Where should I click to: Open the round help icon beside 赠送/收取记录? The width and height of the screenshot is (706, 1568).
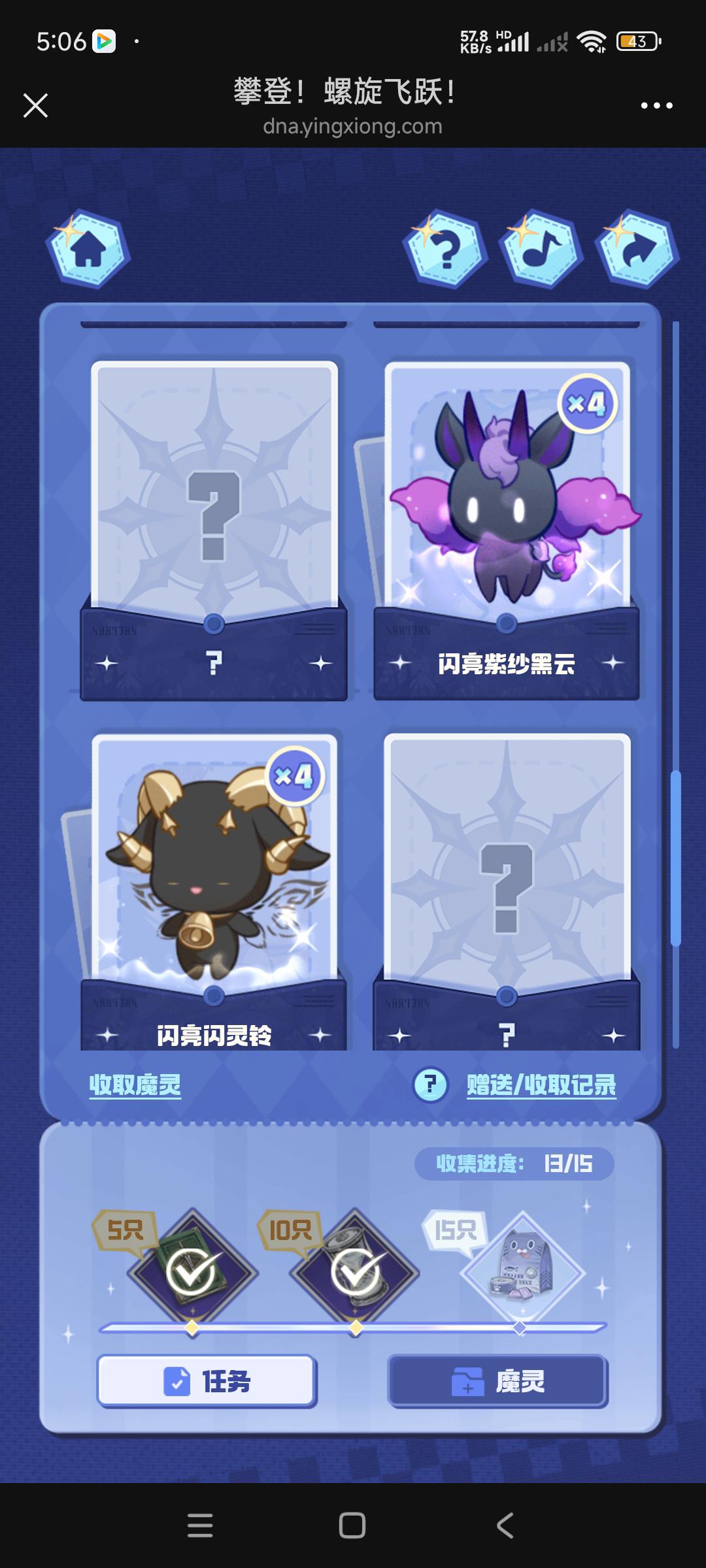pos(430,1085)
